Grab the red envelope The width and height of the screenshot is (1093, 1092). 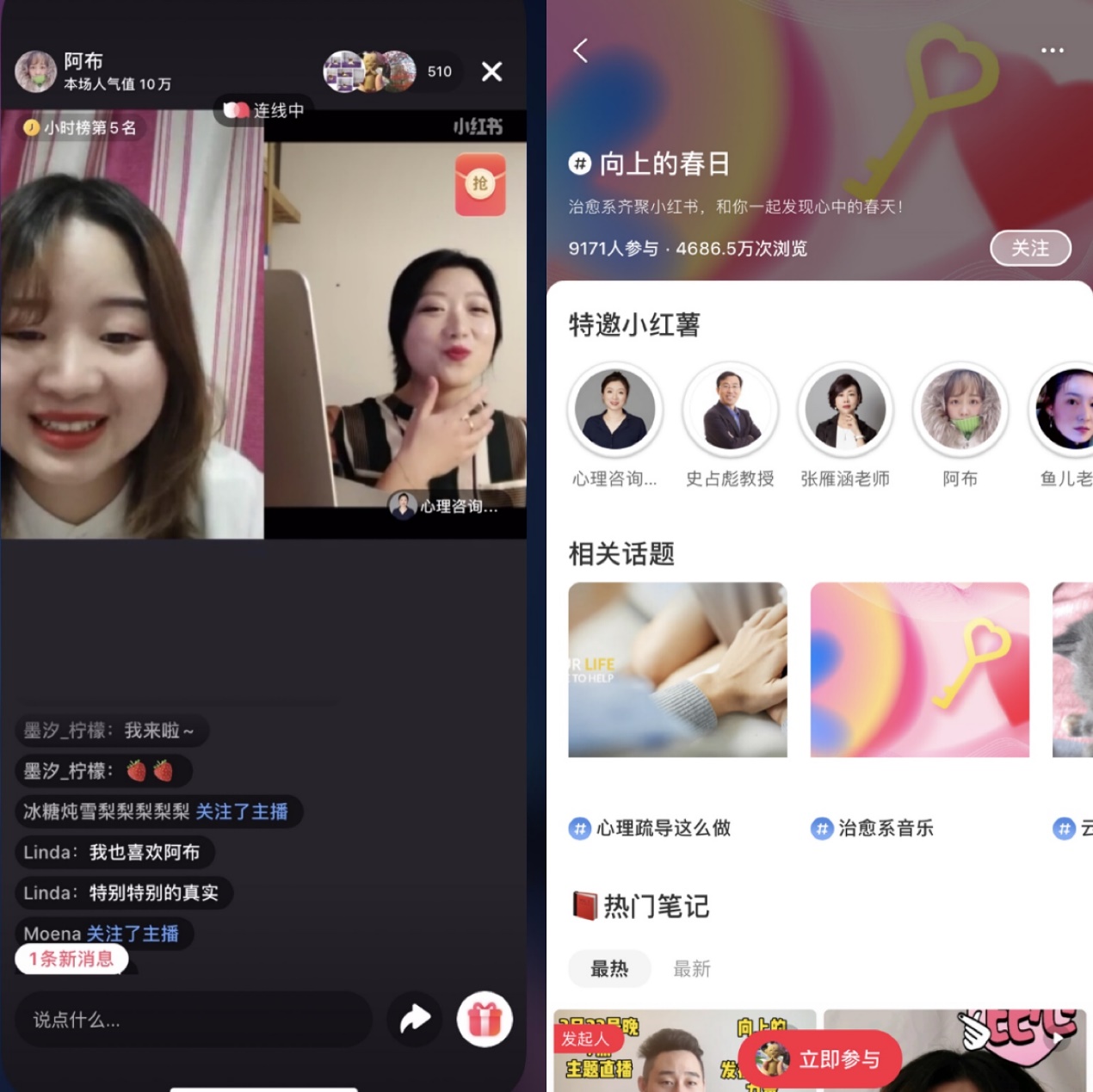coord(479,184)
